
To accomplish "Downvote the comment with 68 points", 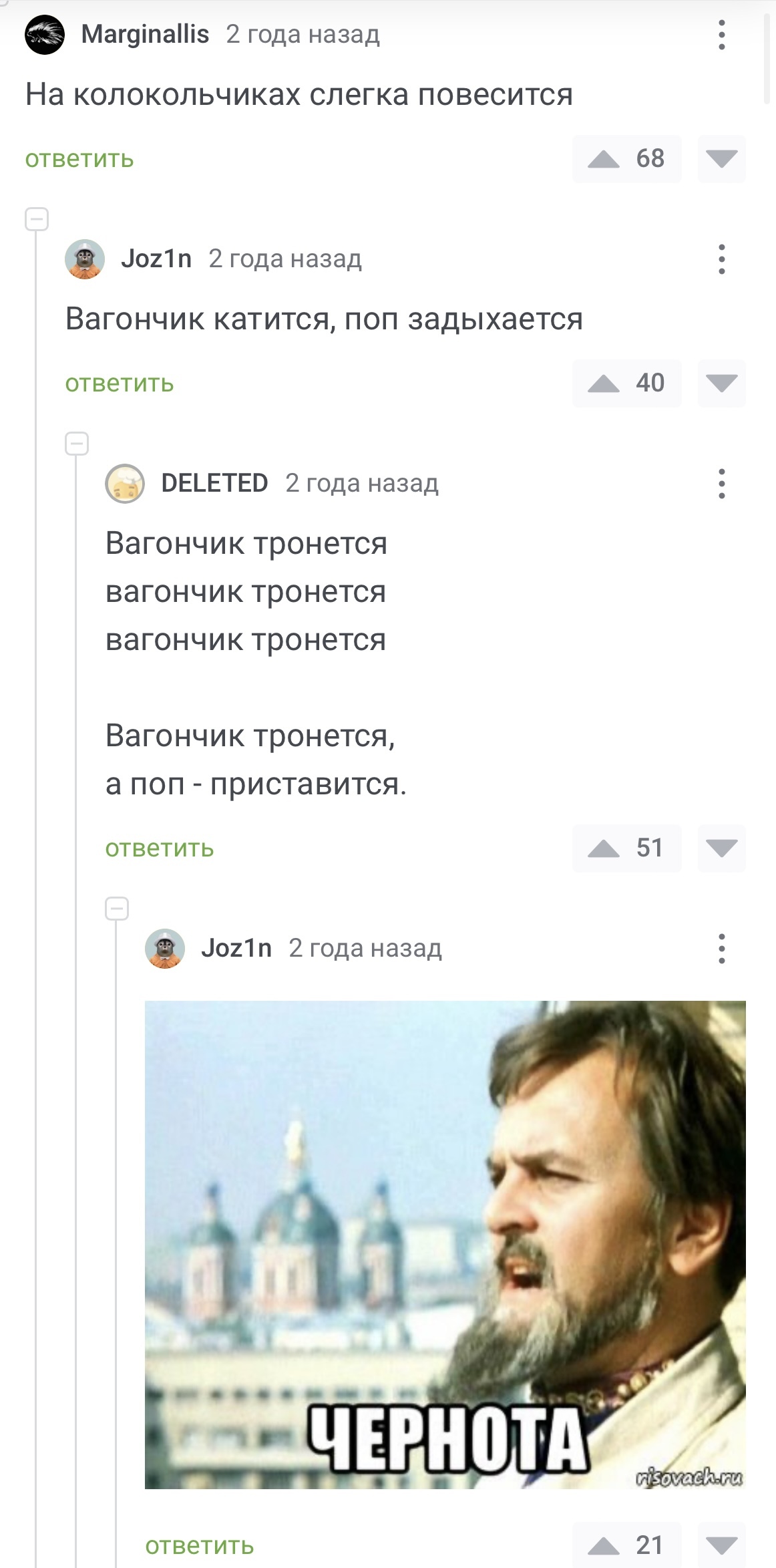I will click(721, 159).
